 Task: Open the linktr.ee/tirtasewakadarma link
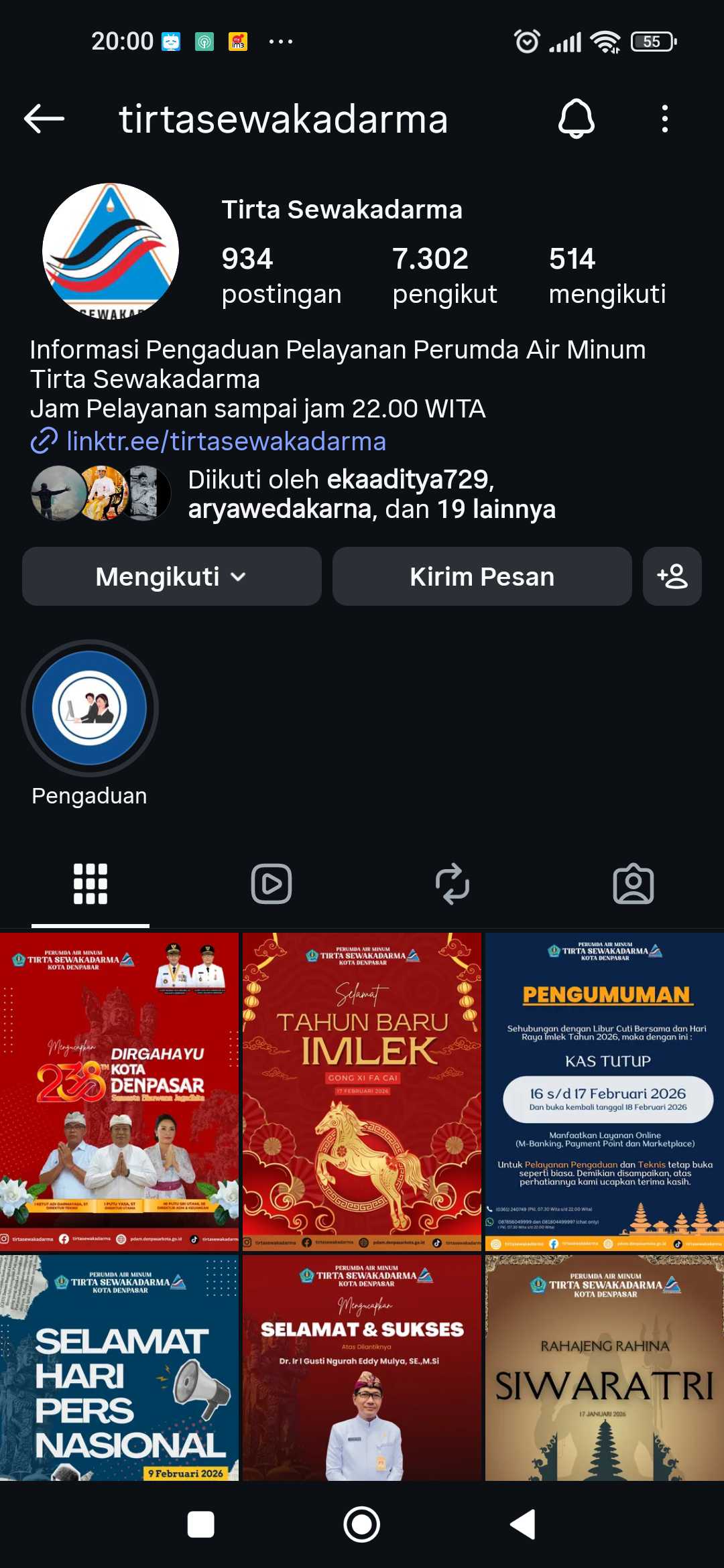(226, 442)
